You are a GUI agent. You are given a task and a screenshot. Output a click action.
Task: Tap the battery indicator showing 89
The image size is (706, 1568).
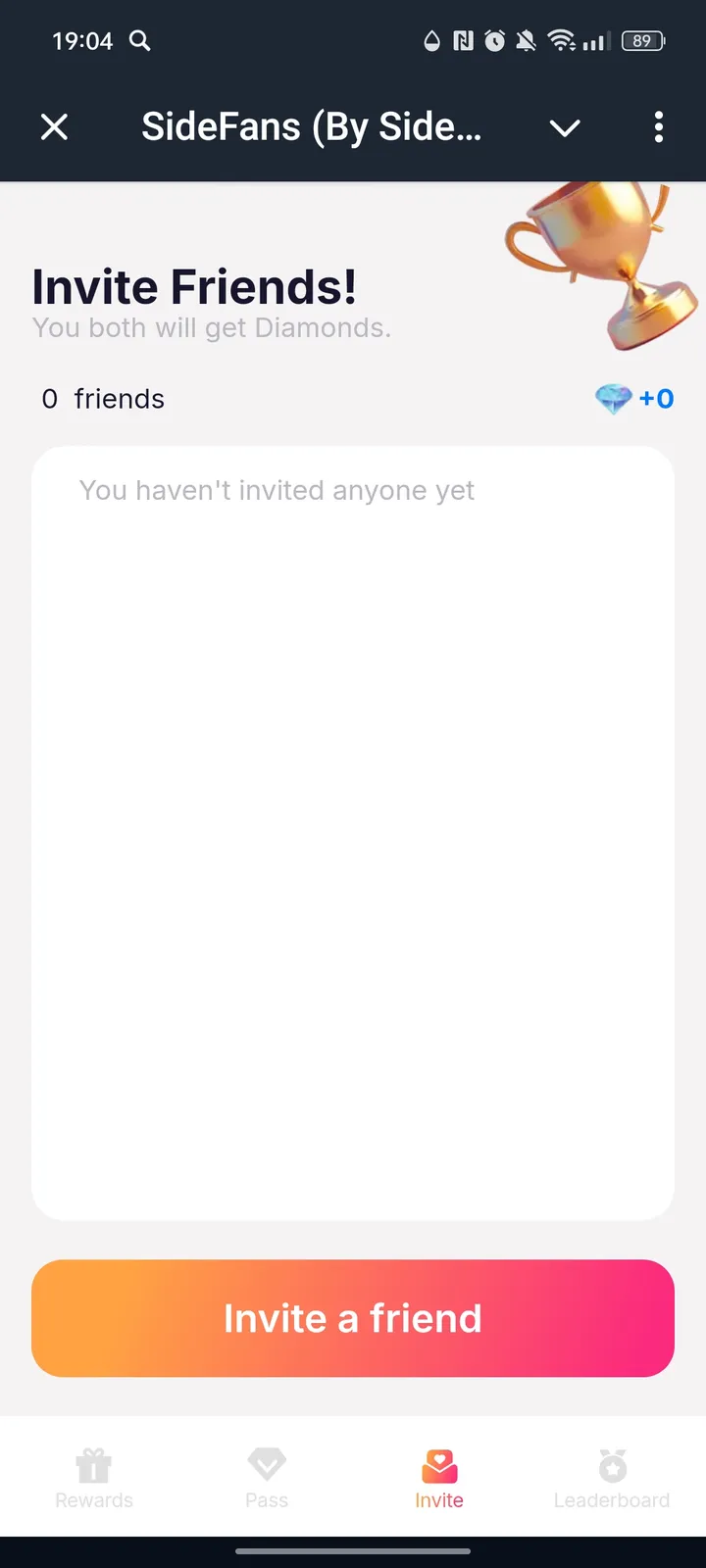pos(643,40)
